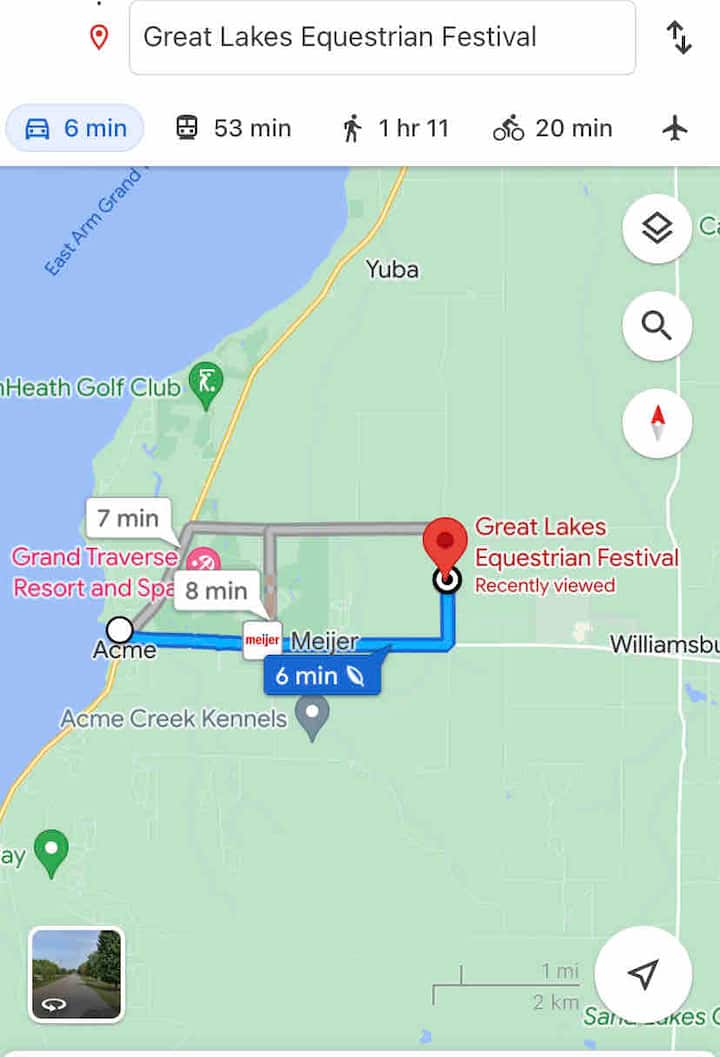720x1057 pixels.
Task: Tap the compass to reorient map
Action: (x=657, y=423)
